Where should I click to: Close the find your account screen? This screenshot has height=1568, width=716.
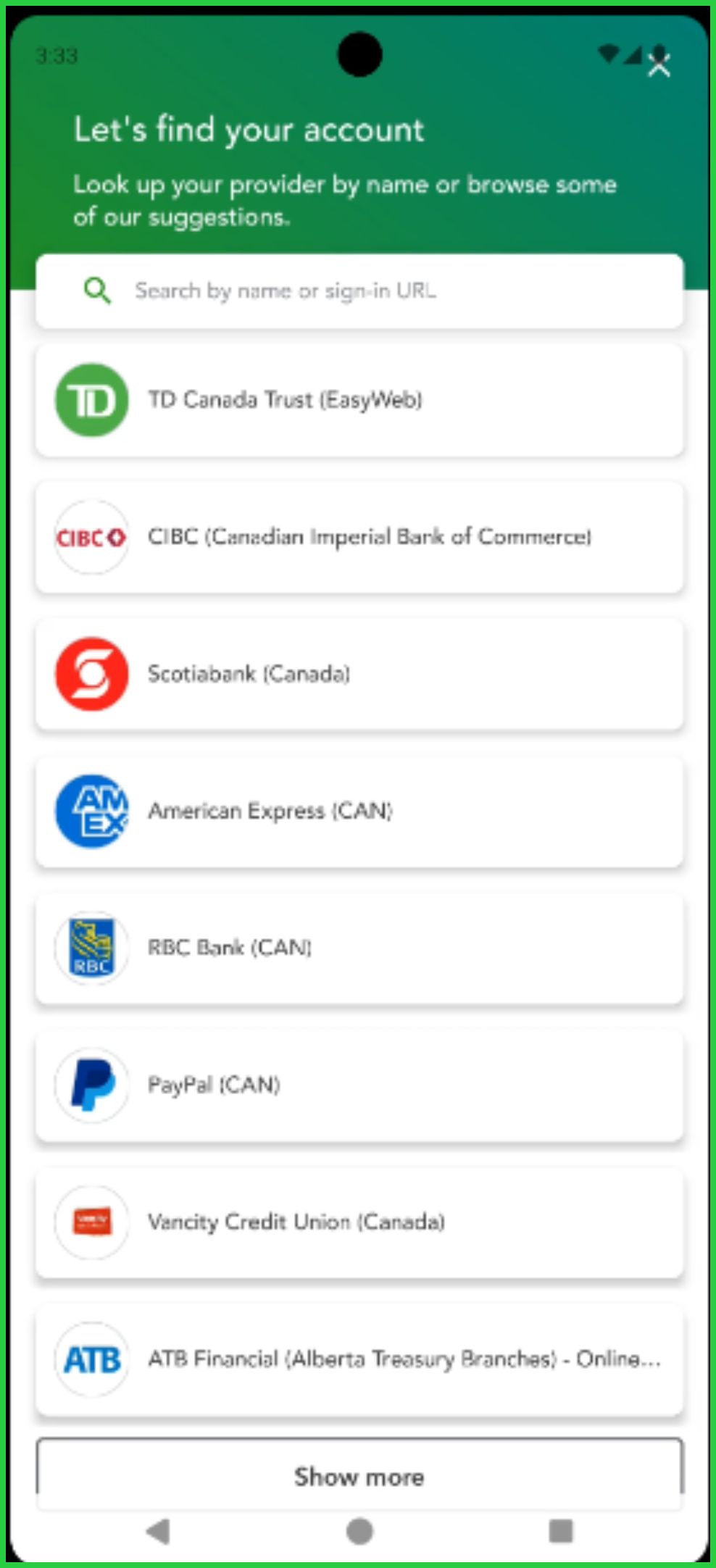(659, 66)
